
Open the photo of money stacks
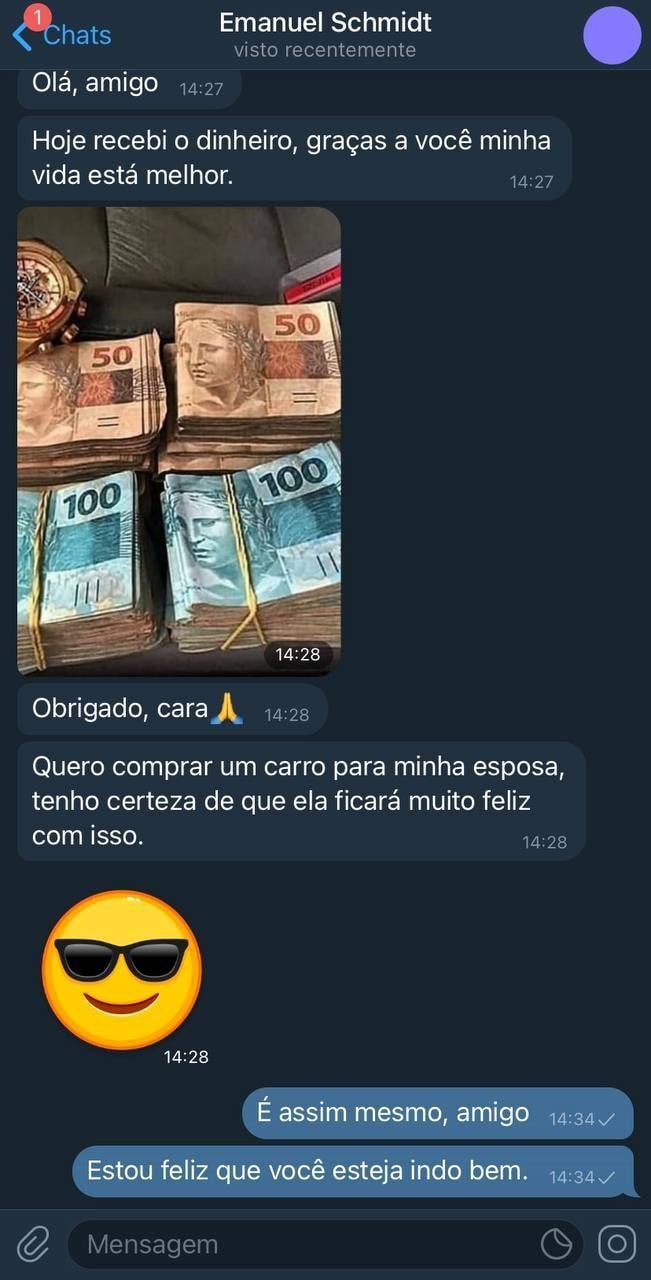point(179,440)
